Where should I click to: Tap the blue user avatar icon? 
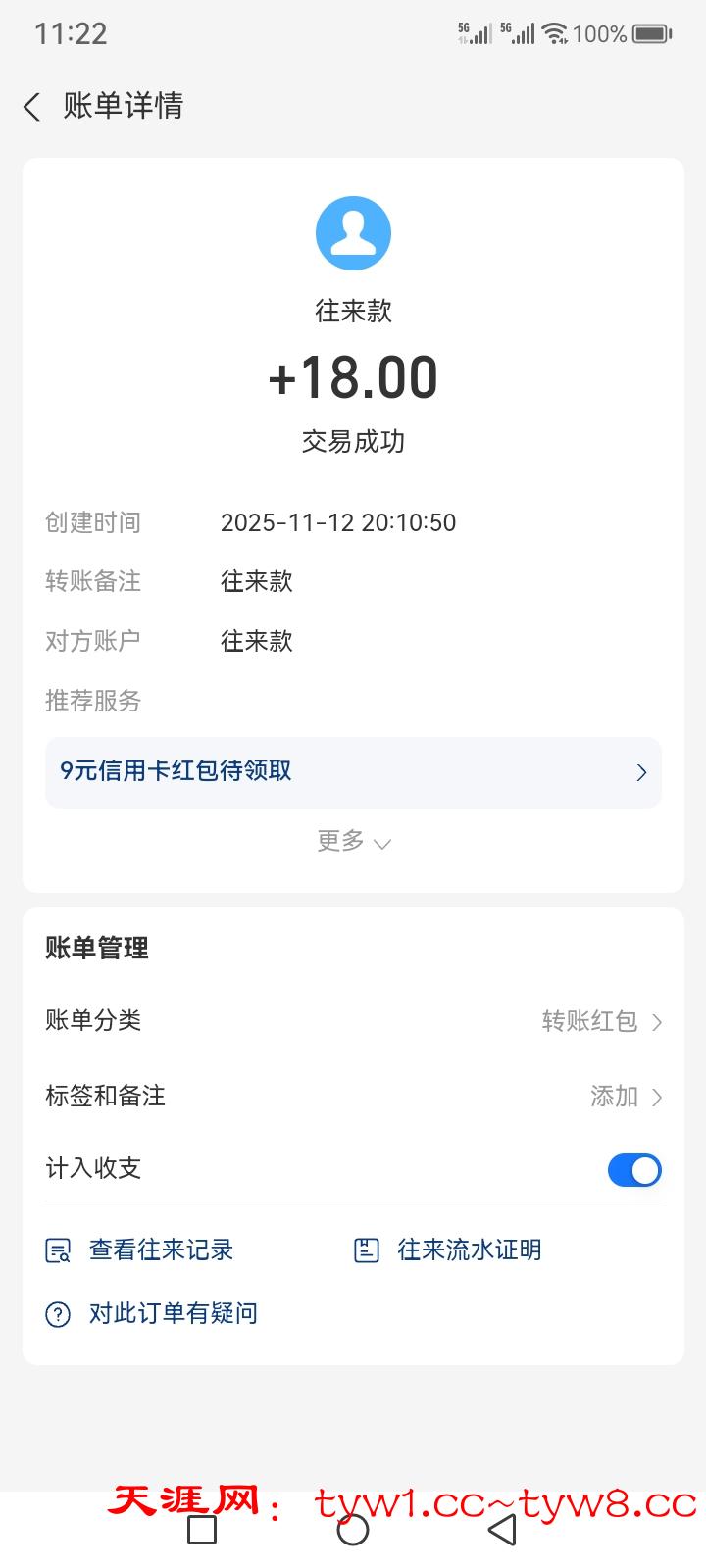point(352,232)
